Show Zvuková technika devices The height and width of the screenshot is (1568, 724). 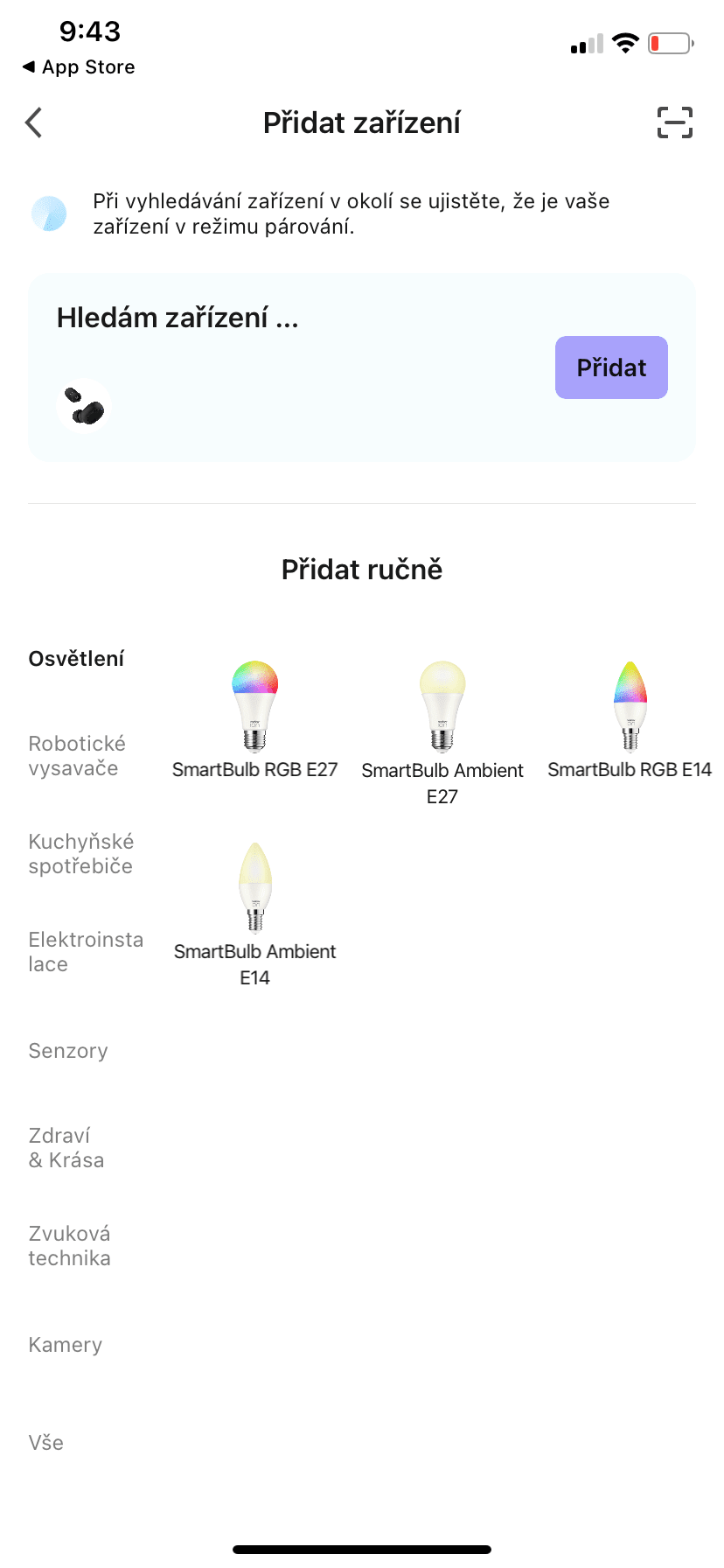tap(70, 1246)
